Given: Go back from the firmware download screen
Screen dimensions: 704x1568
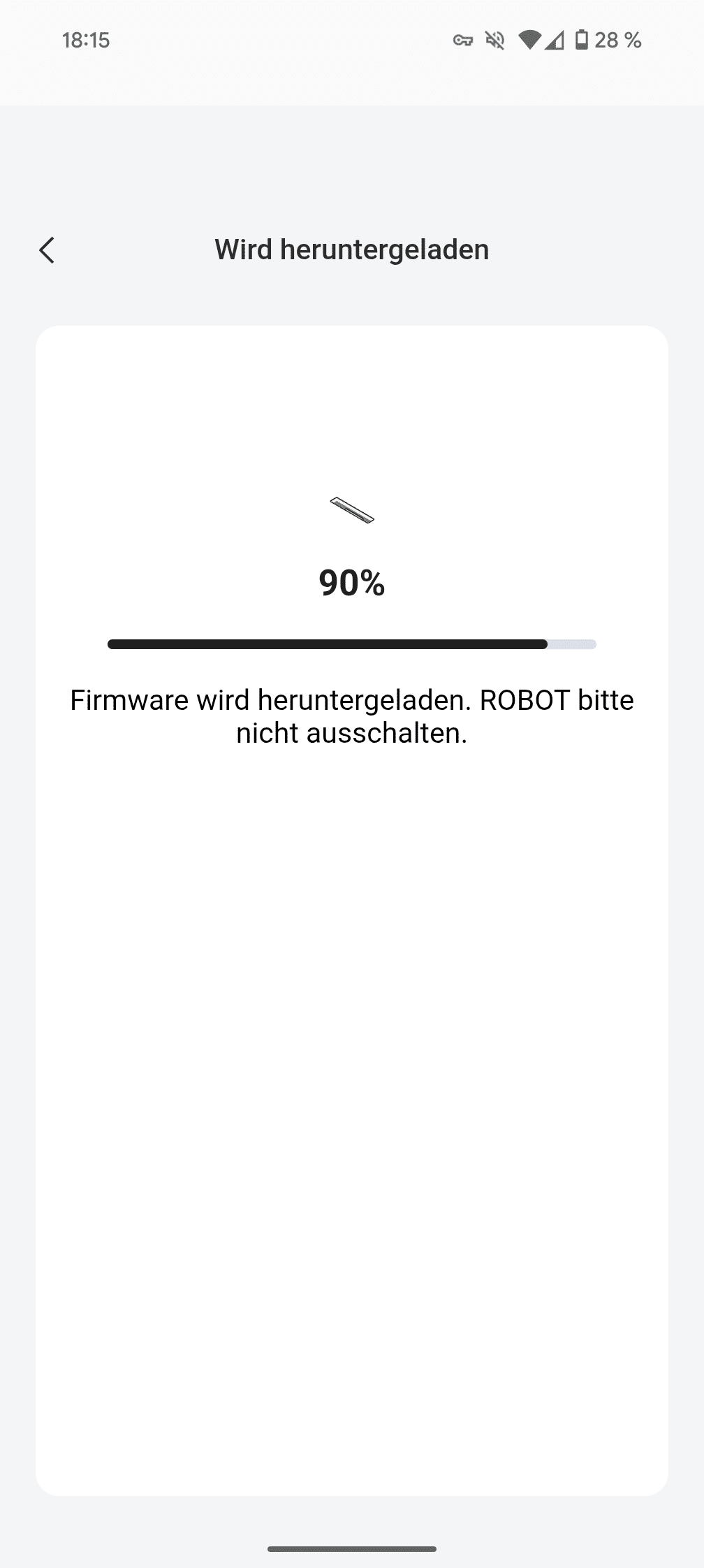Looking at the screenshot, I should [47, 249].
